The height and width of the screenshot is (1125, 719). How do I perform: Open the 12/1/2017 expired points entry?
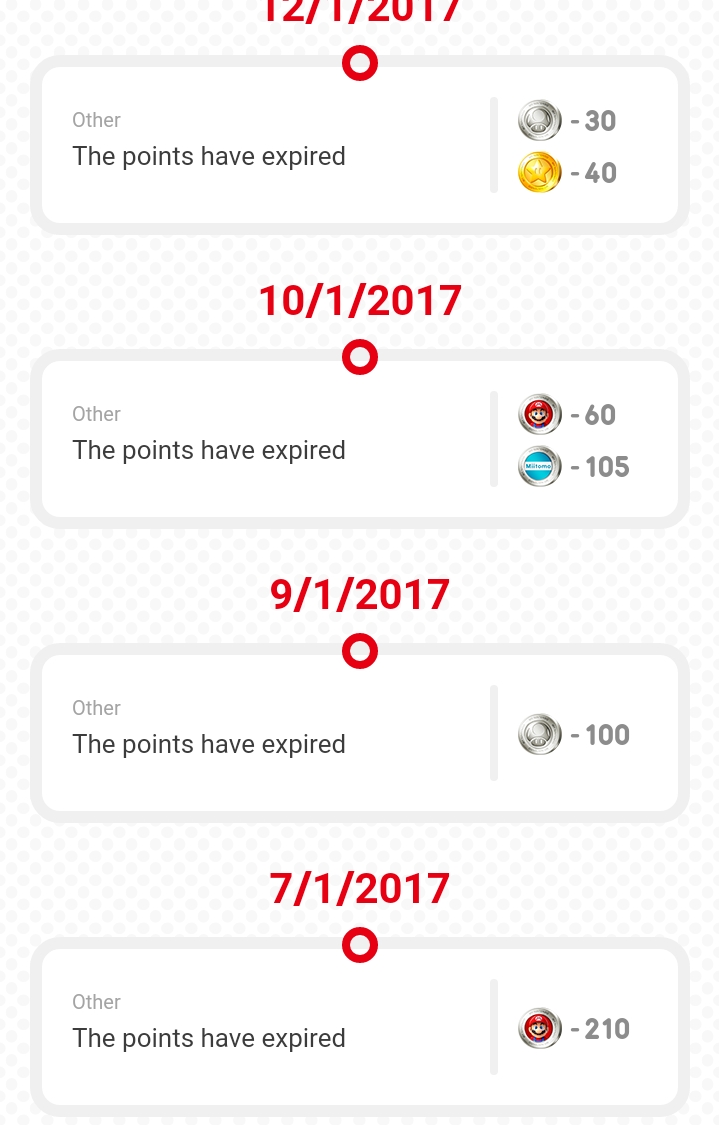[360, 146]
